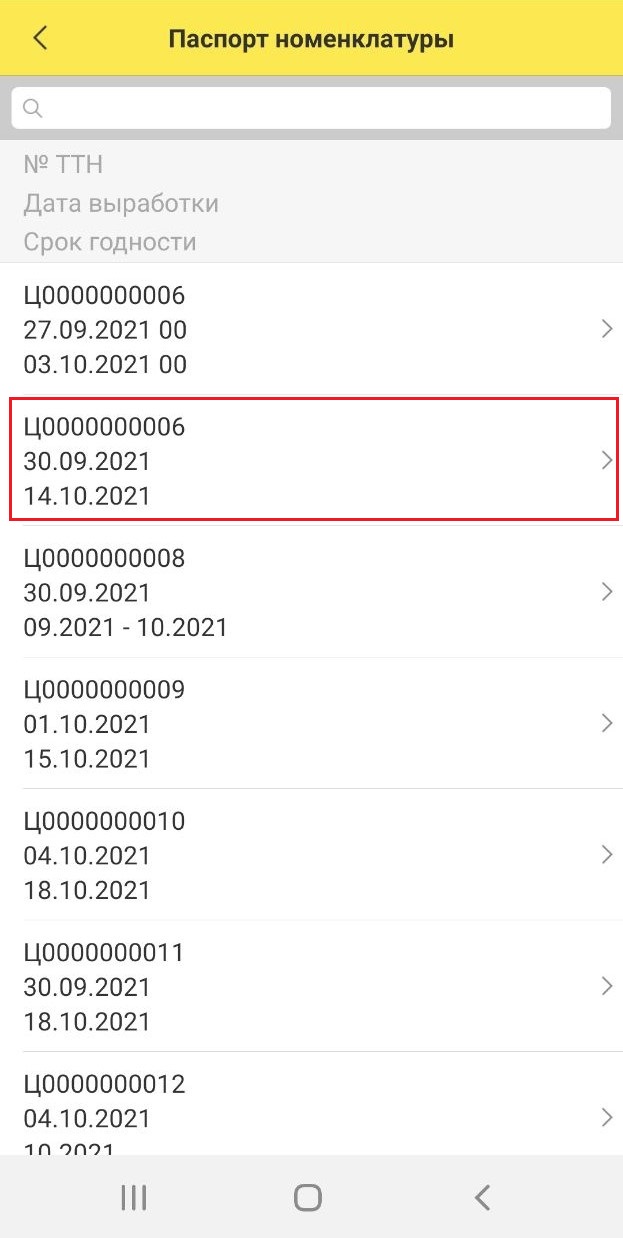Image resolution: width=623 pixels, height=1238 pixels.
Task: Open the item Ц0000000012
Action: (x=311, y=1105)
